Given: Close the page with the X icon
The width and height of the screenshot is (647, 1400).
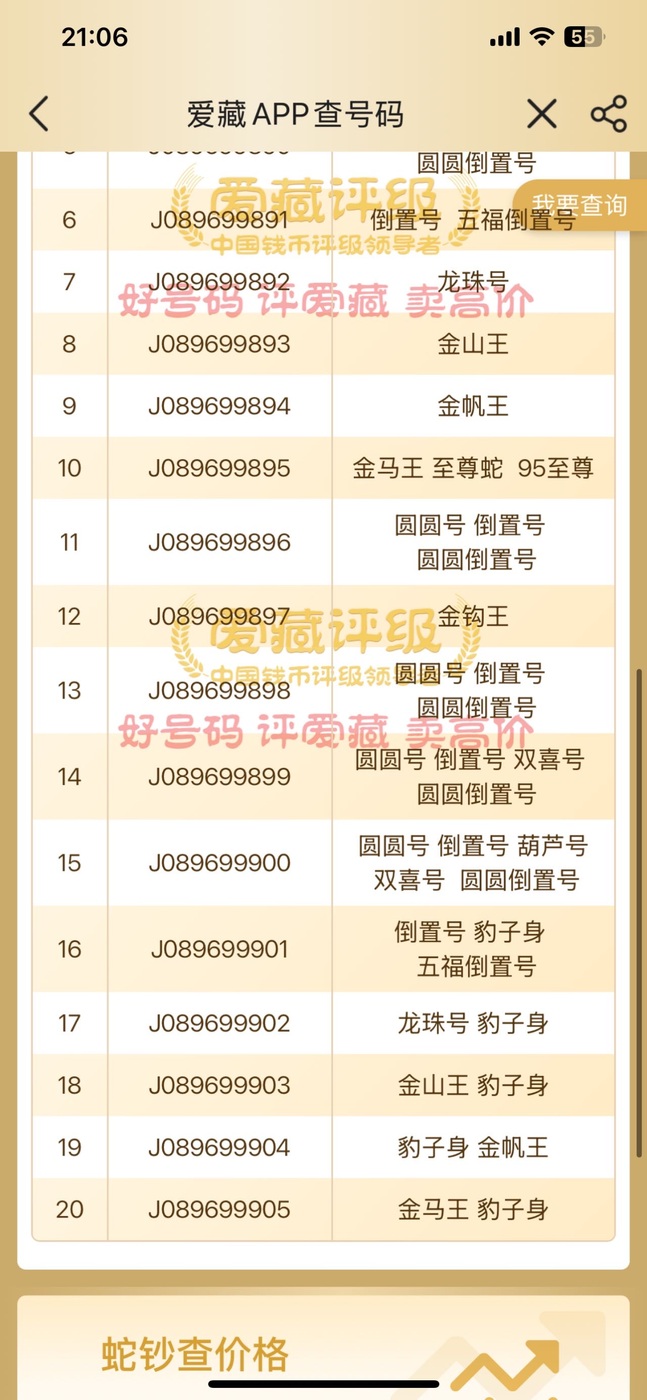Looking at the screenshot, I should coord(541,114).
